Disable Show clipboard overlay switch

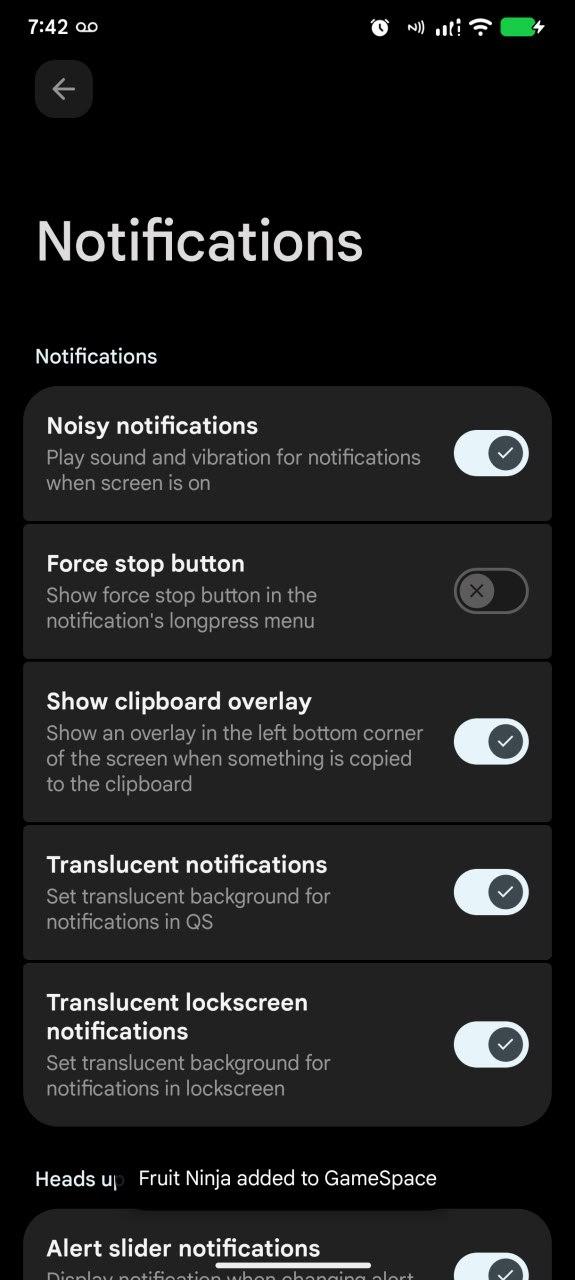(491, 742)
